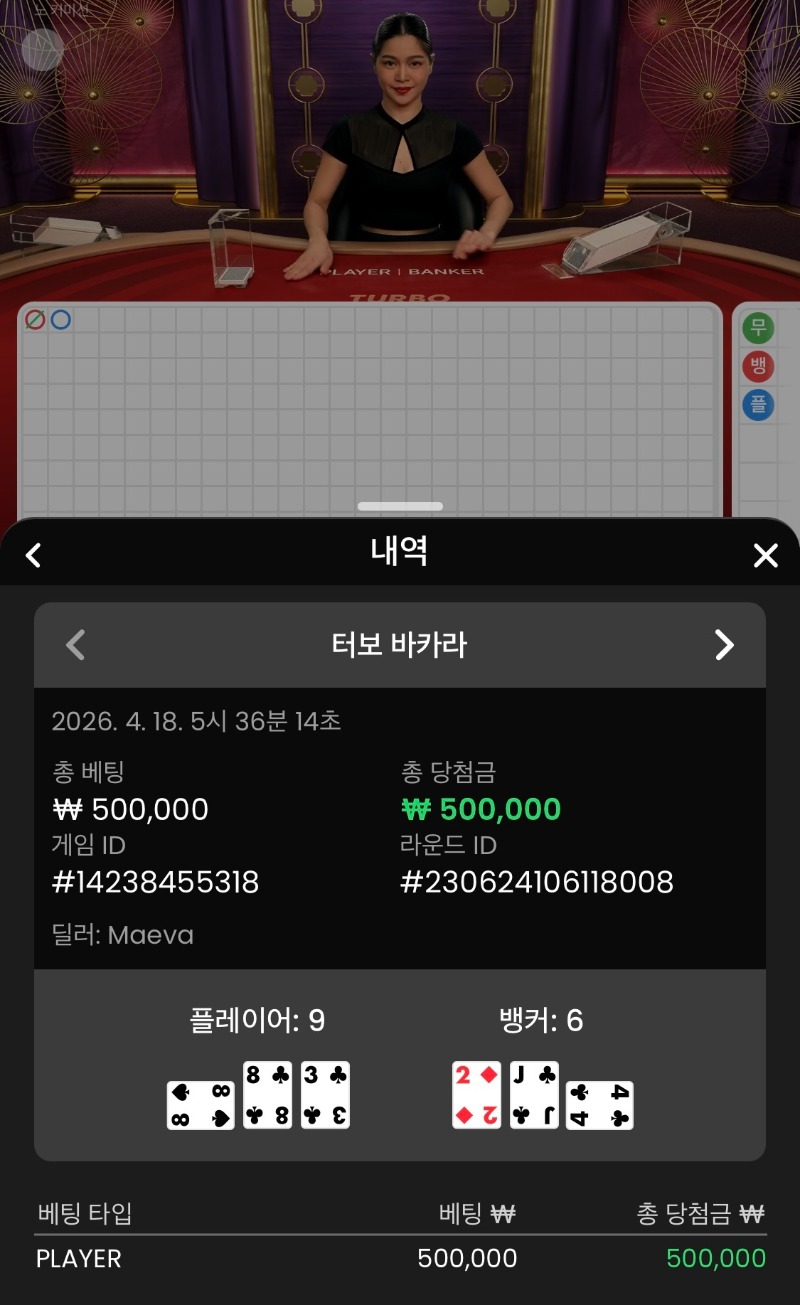The image size is (800, 1305).
Task: Close the 내역 panel
Action: click(x=765, y=555)
